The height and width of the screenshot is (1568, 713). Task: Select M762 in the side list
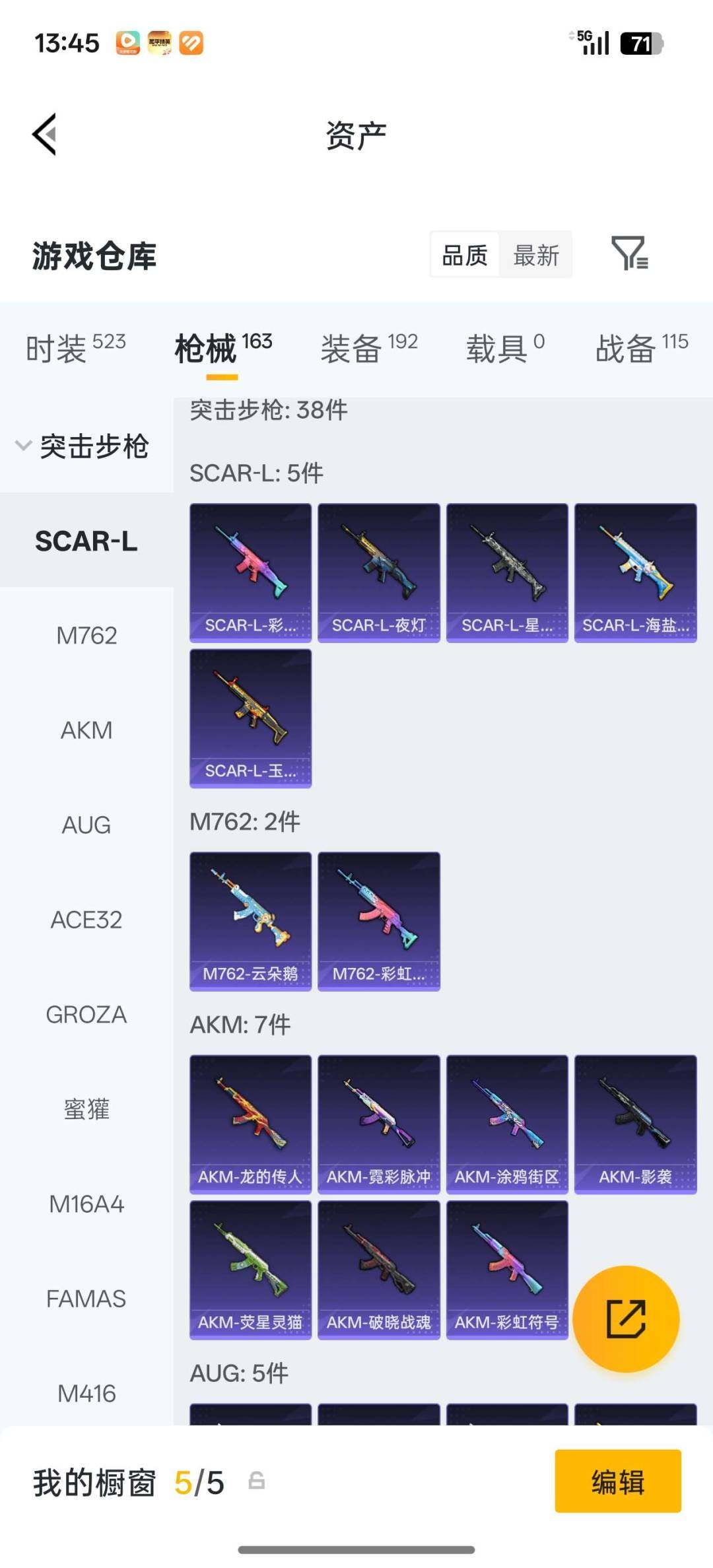coord(86,636)
